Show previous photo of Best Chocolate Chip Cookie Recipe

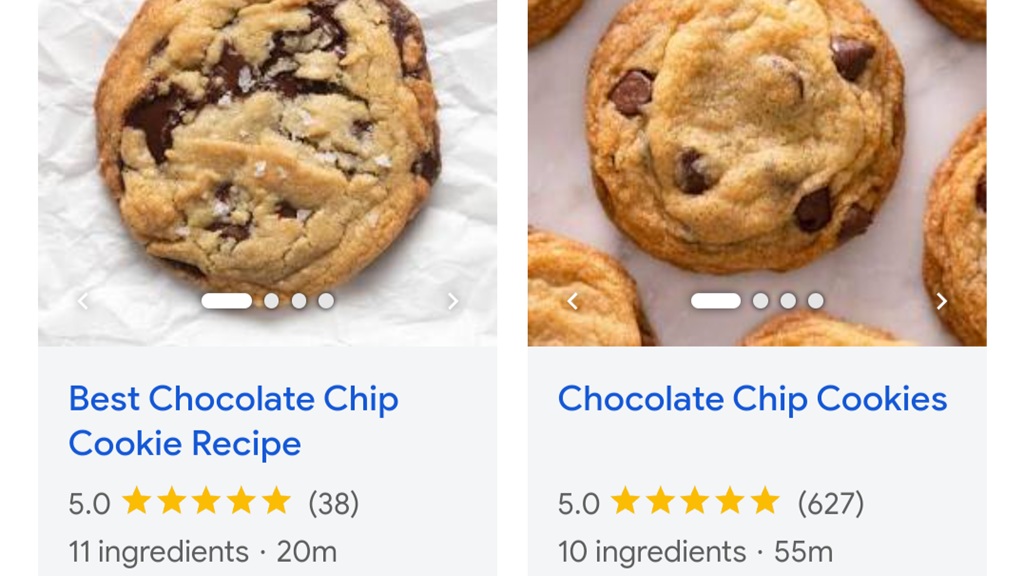tap(83, 301)
